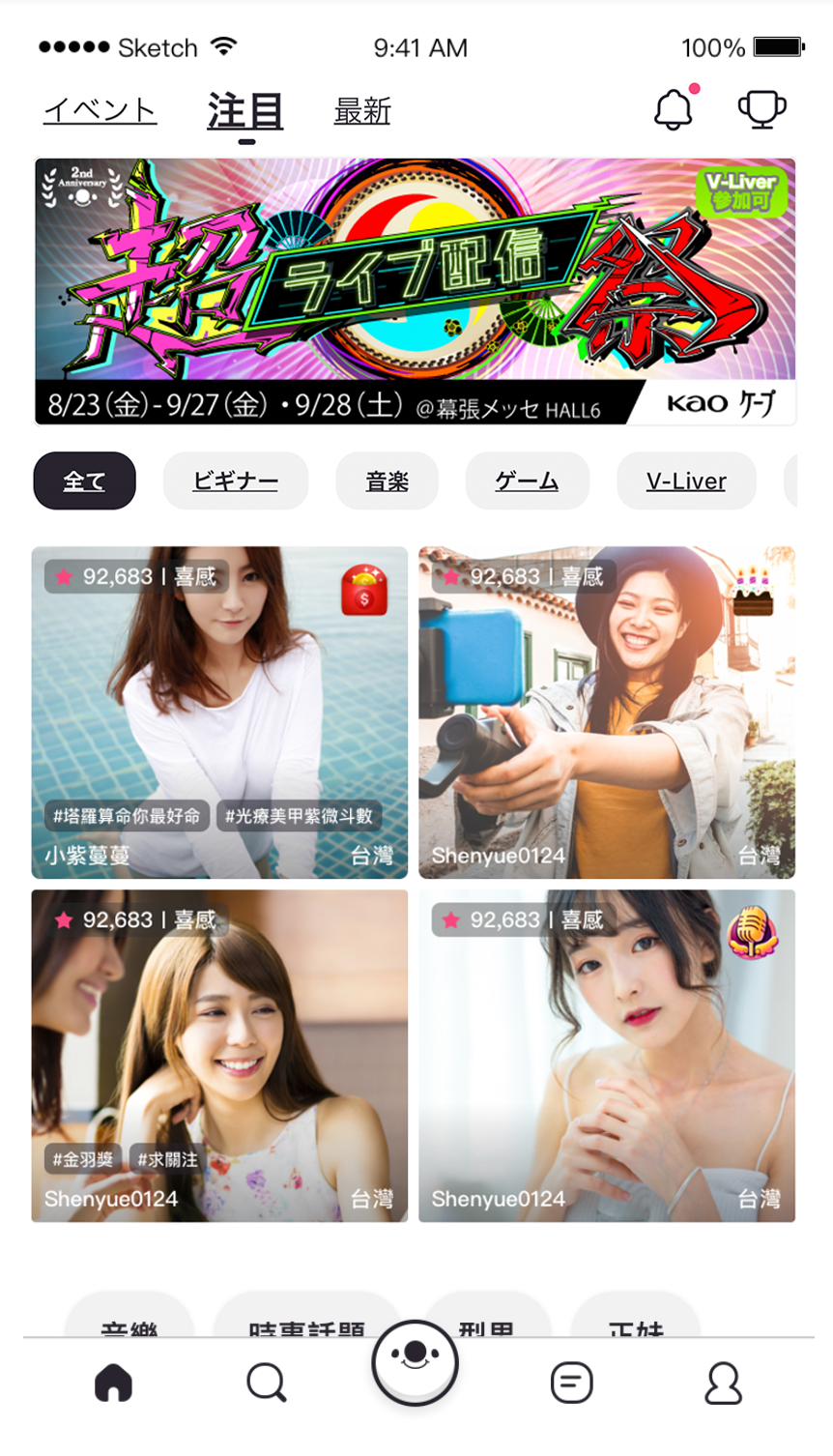
Task: Open the profile tab
Action: (723, 1383)
